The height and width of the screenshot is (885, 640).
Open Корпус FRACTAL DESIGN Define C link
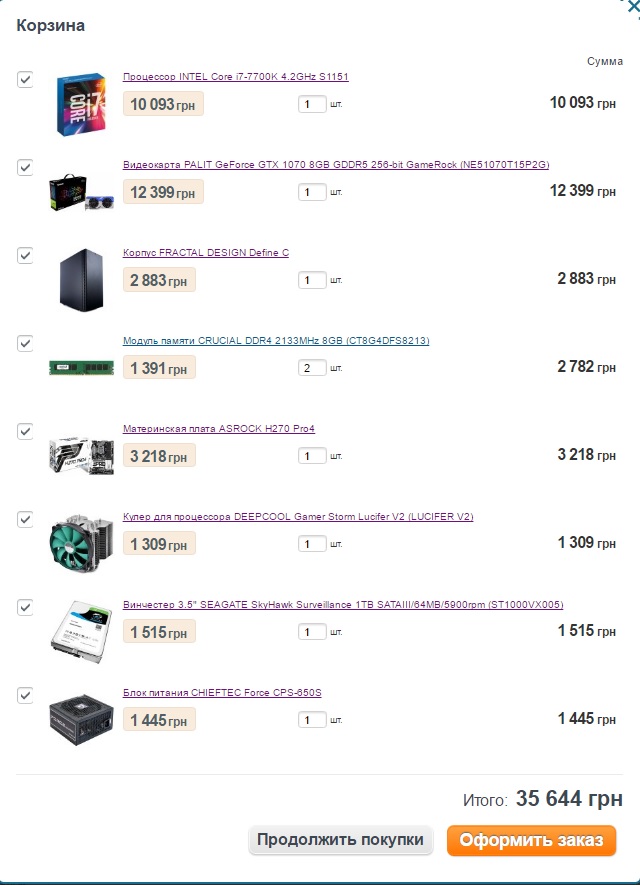[206, 253]
